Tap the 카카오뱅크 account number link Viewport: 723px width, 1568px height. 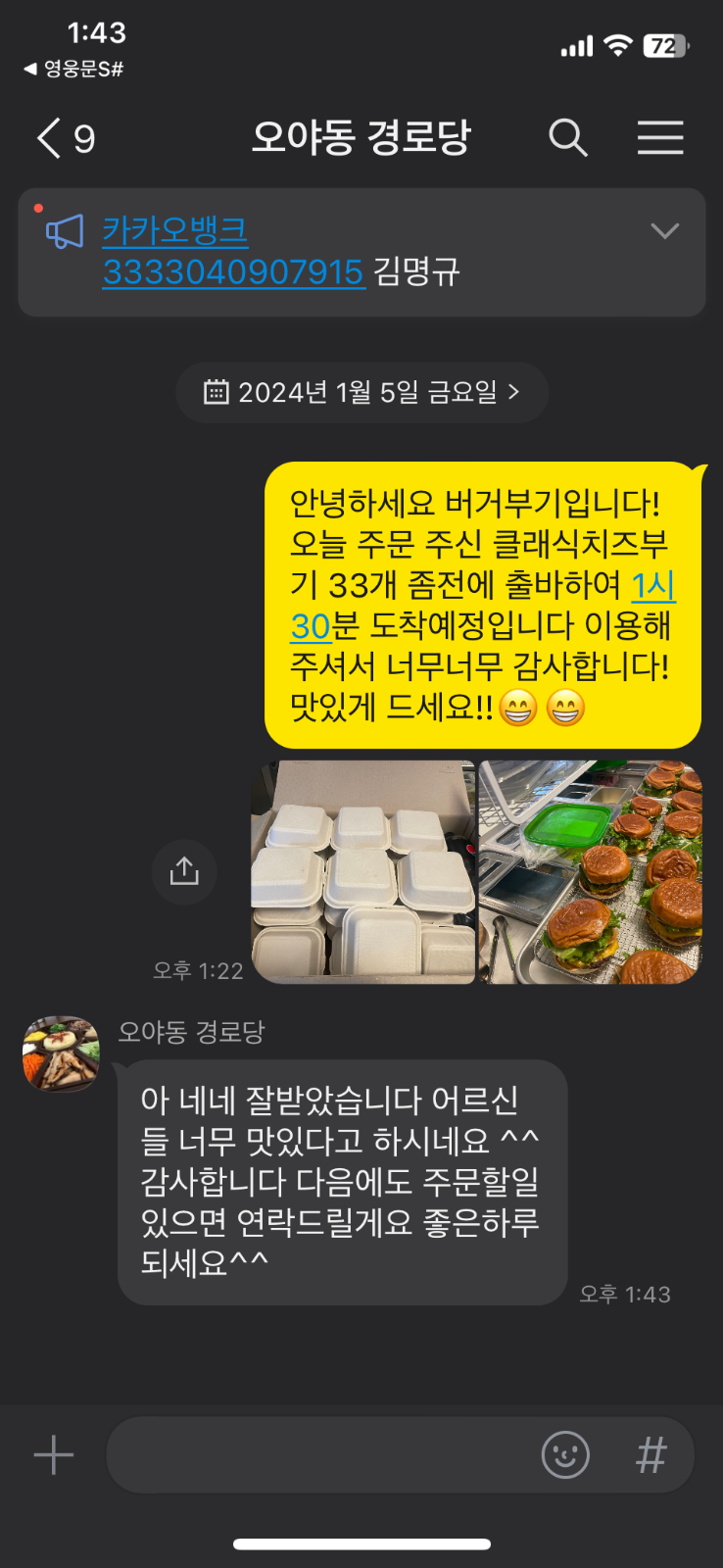(233, 271)
